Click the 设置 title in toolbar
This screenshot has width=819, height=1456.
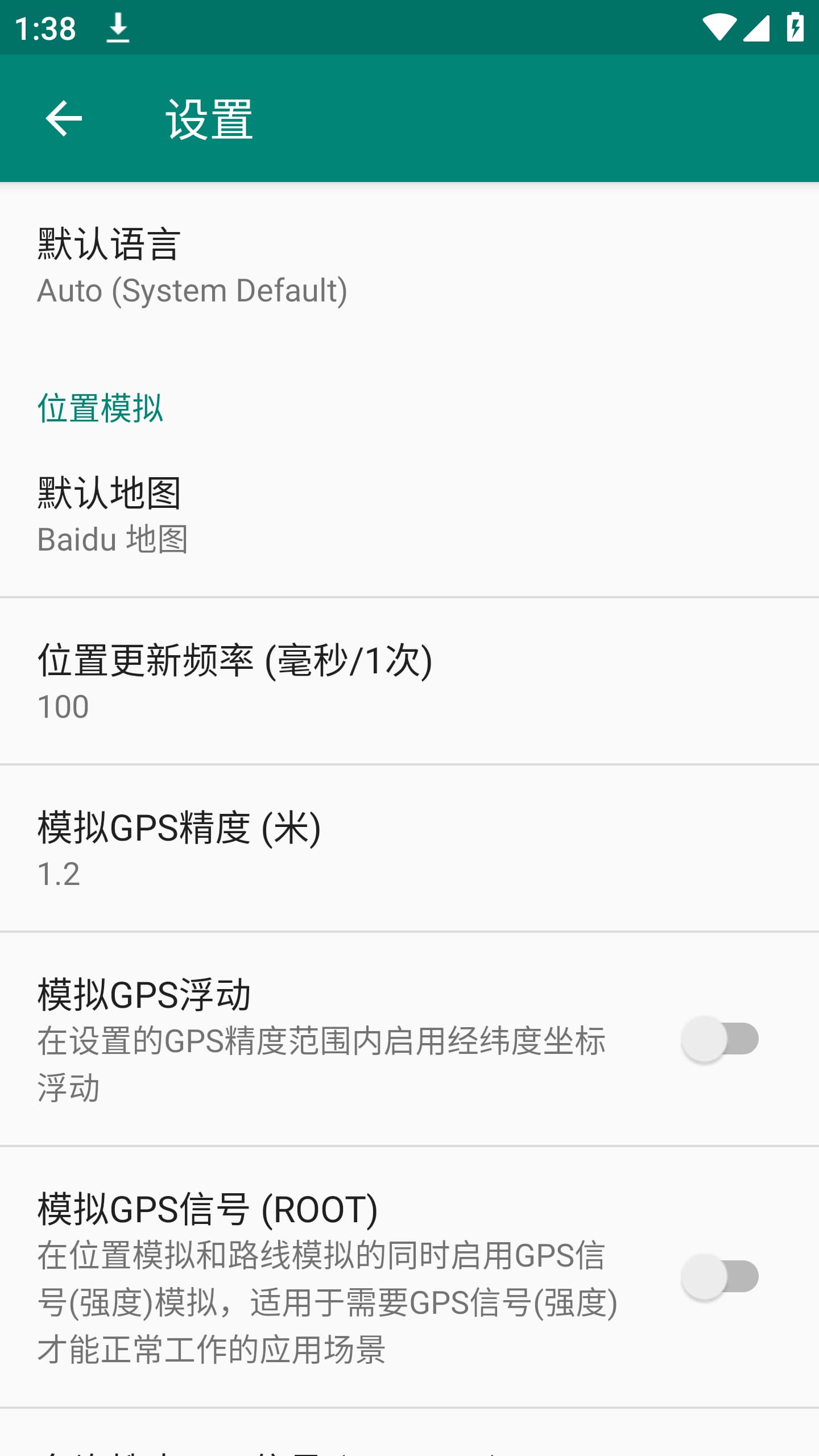click(210, 118)
